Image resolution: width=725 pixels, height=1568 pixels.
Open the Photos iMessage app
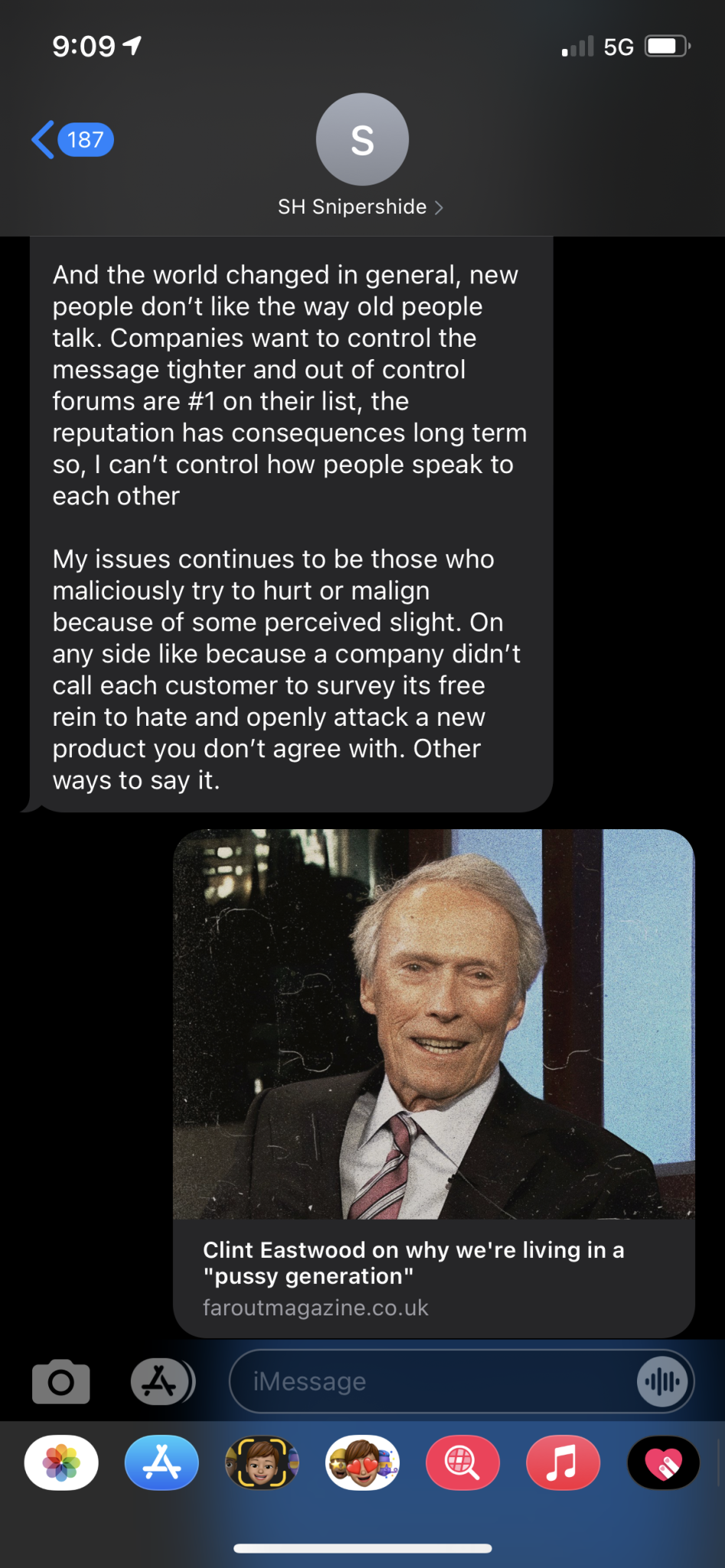(x=61, y=1462)
